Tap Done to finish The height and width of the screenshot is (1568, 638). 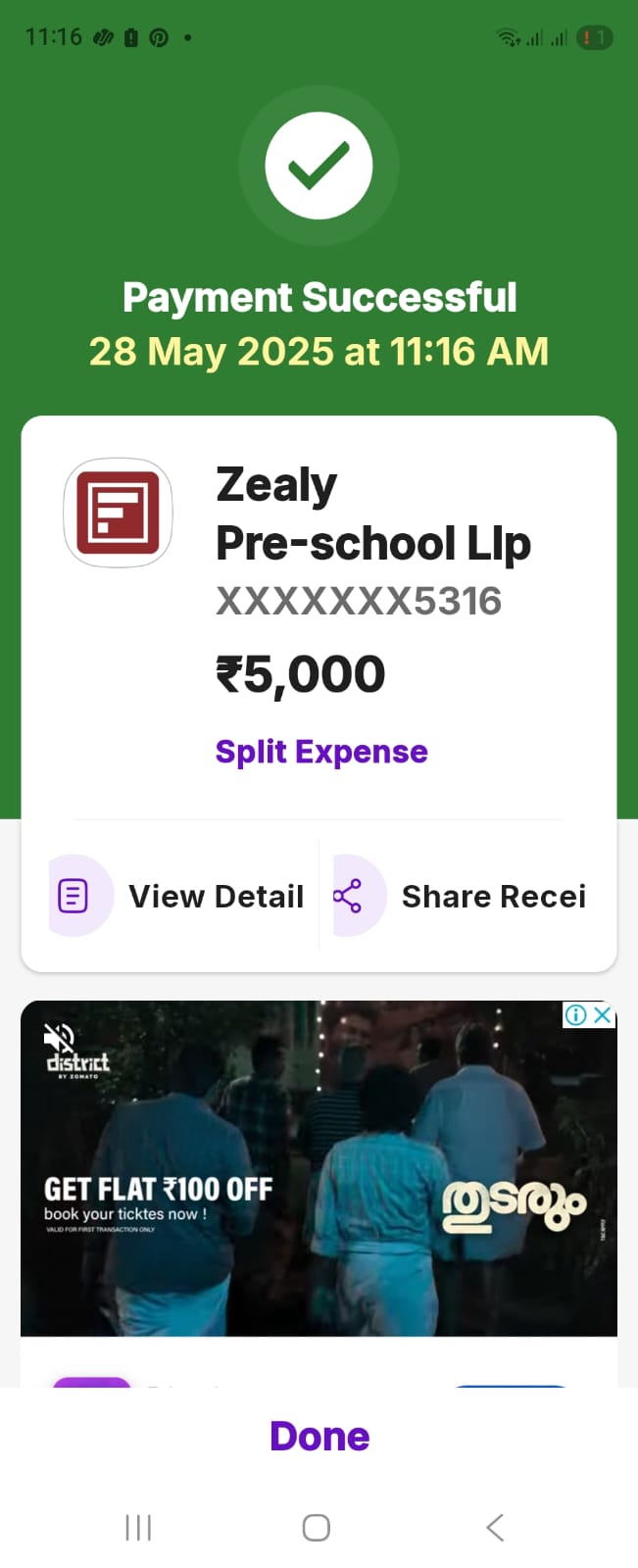tap(319, 1436)
